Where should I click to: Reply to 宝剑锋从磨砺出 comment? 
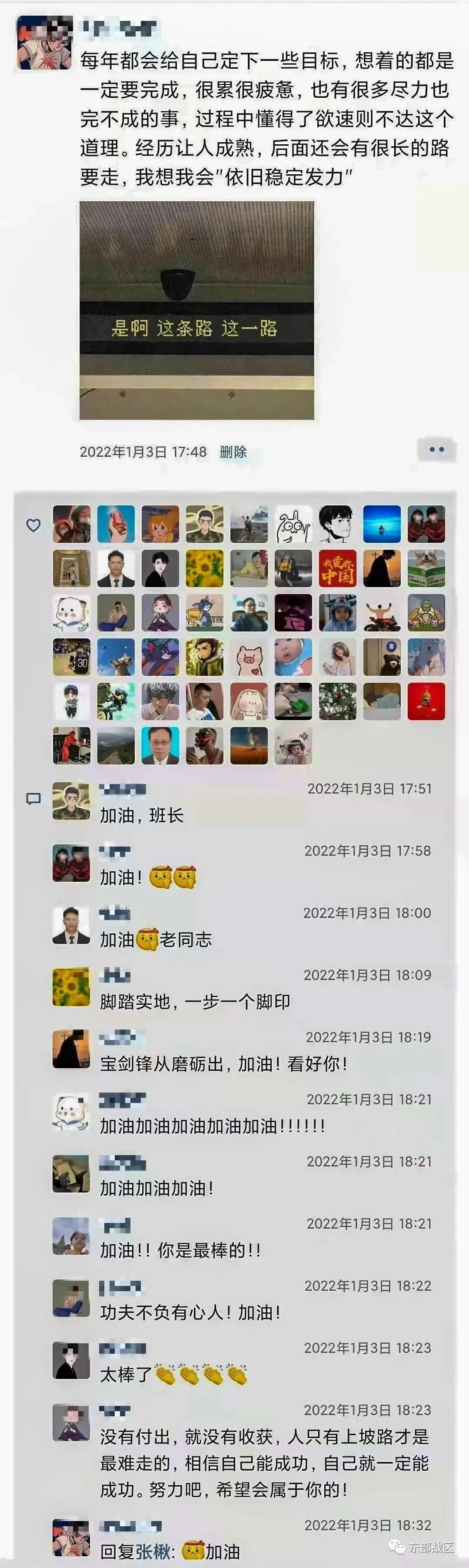(x=223, y=1063)
